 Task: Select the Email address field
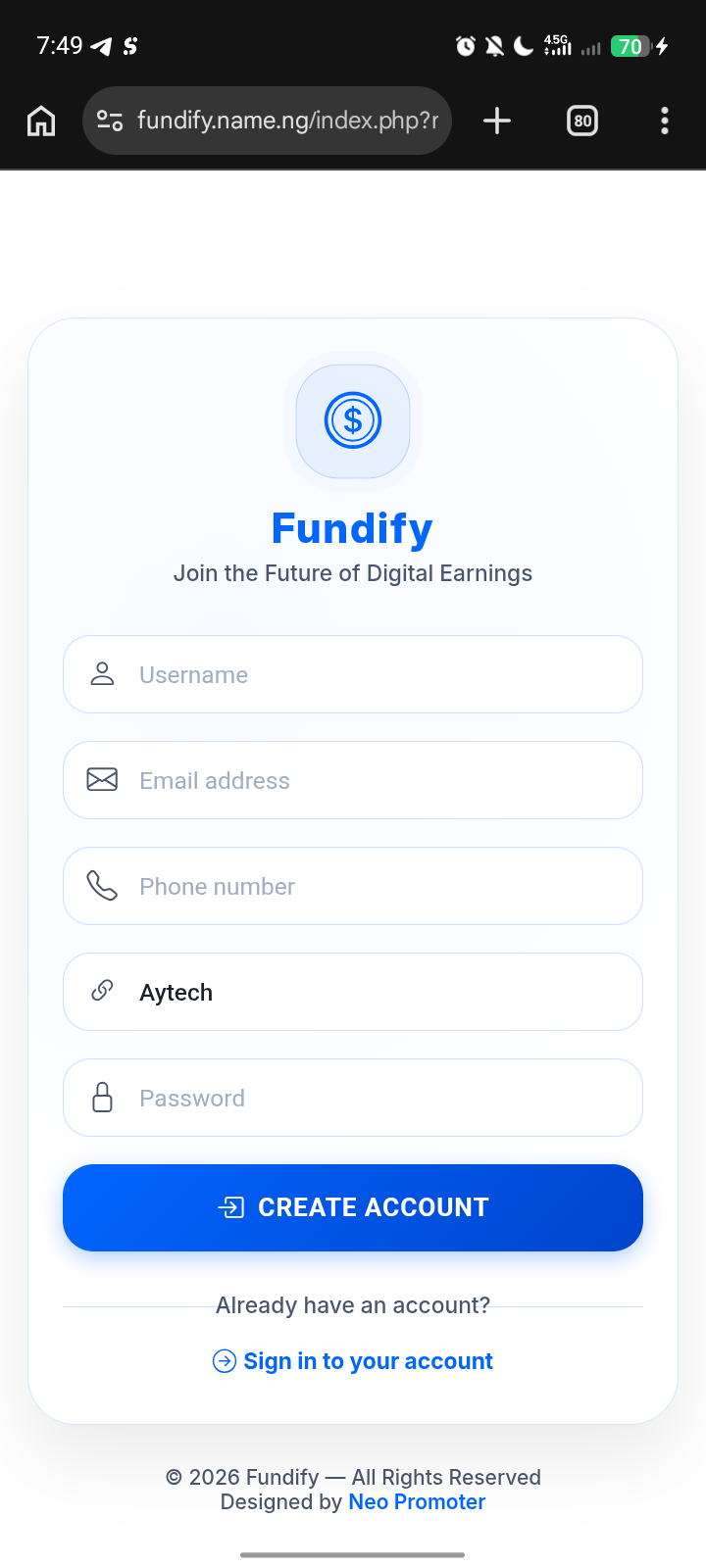coord(373,780)
